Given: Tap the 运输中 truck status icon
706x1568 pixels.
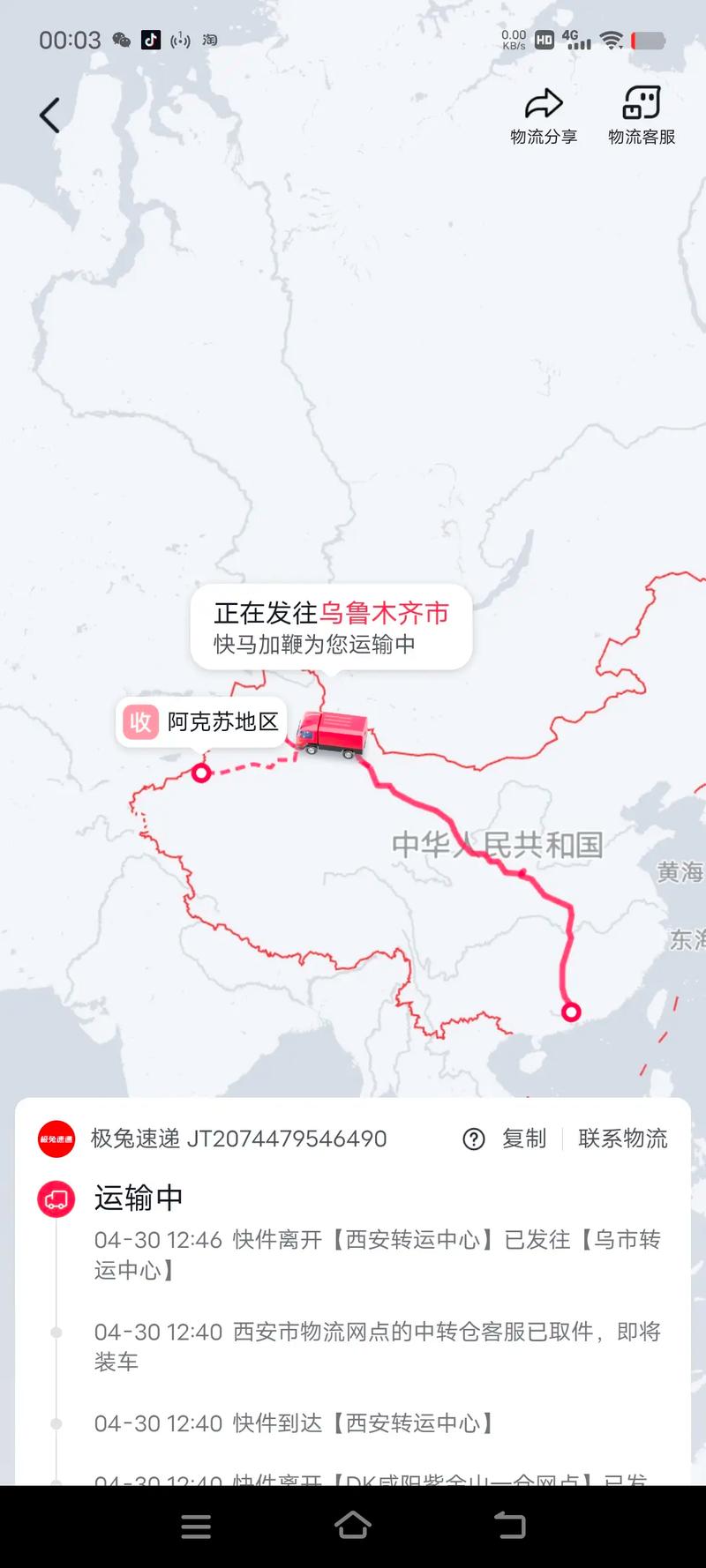Looking at the screenshot, I should pyautogui.click(x=55, y=1198).
